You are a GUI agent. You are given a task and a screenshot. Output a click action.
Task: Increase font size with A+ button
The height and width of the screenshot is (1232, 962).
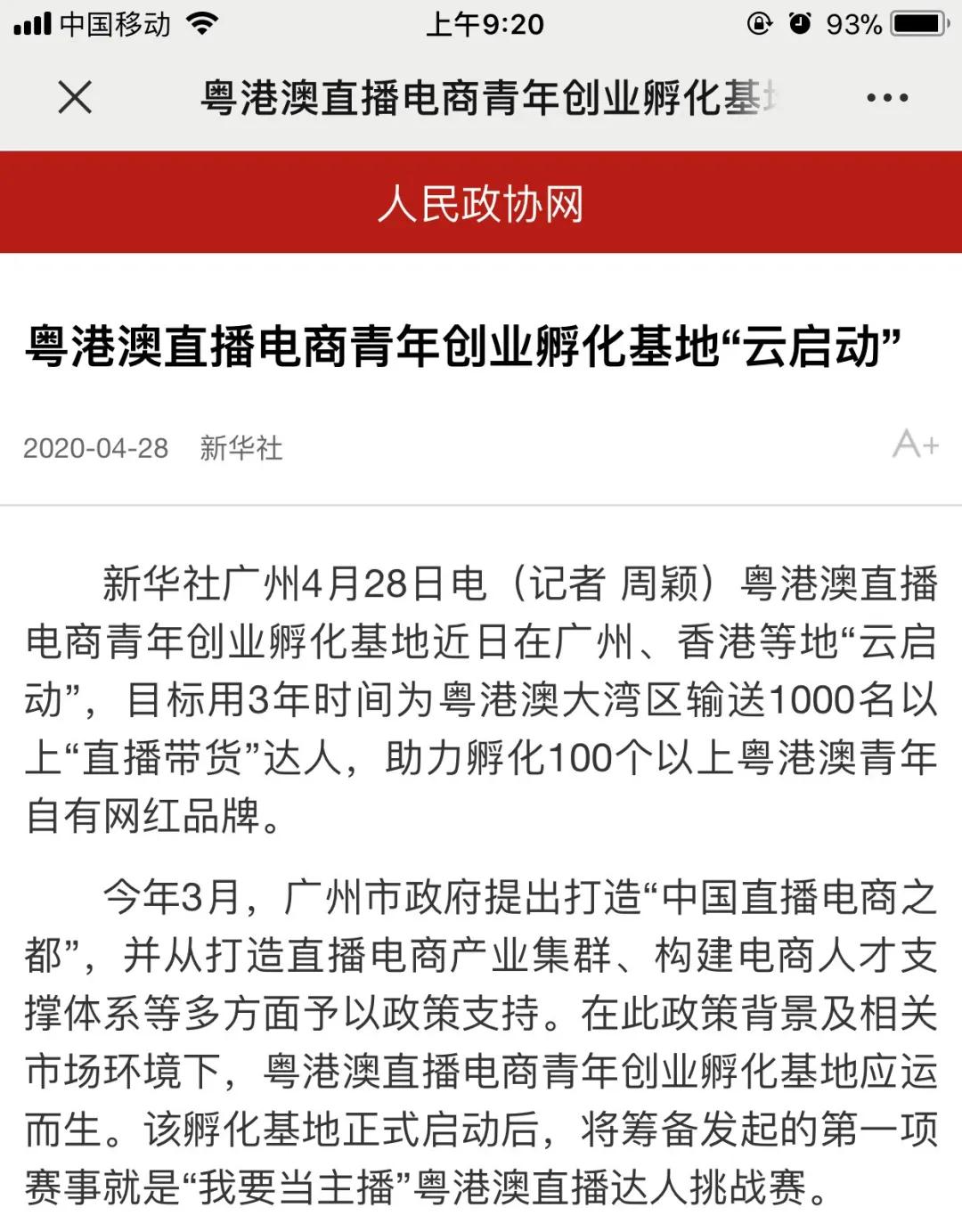pyautogui.click(x=915, y=444)
